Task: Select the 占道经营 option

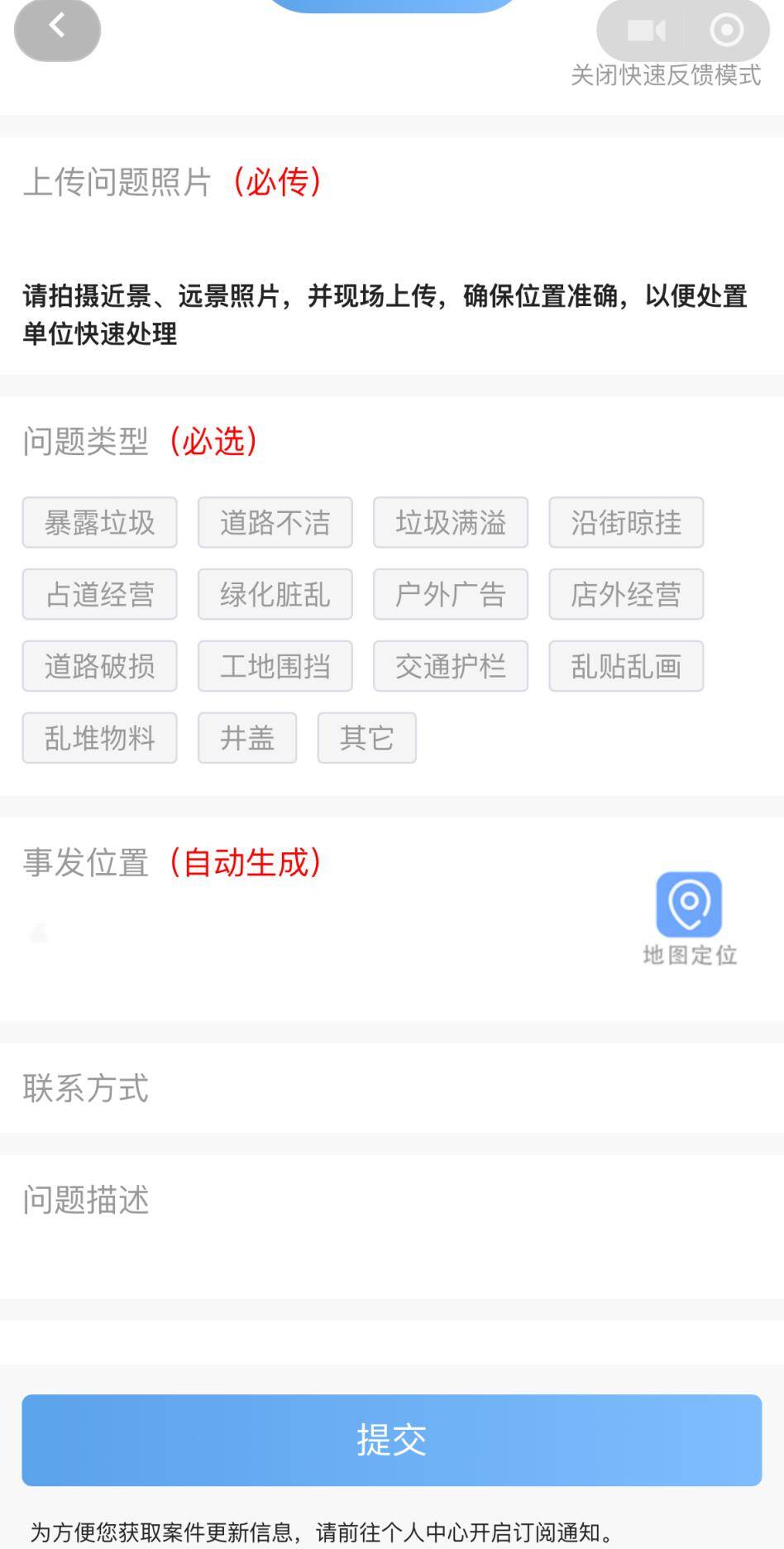Action: [99, 594]
